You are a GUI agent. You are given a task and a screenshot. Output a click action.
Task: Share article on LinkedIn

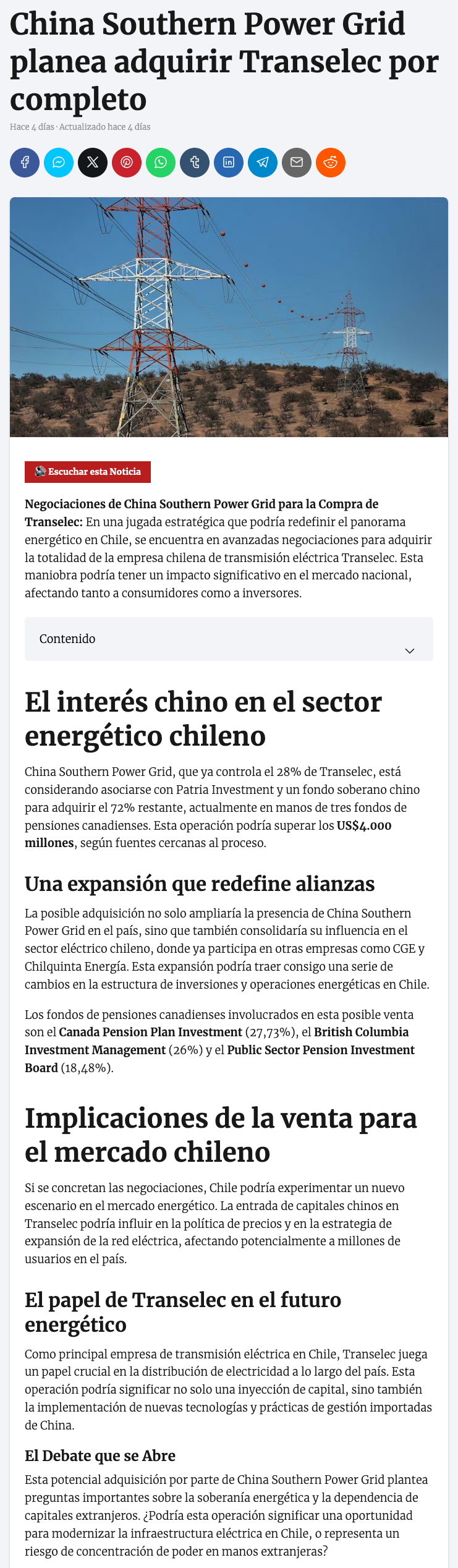(x=229, y=163)
